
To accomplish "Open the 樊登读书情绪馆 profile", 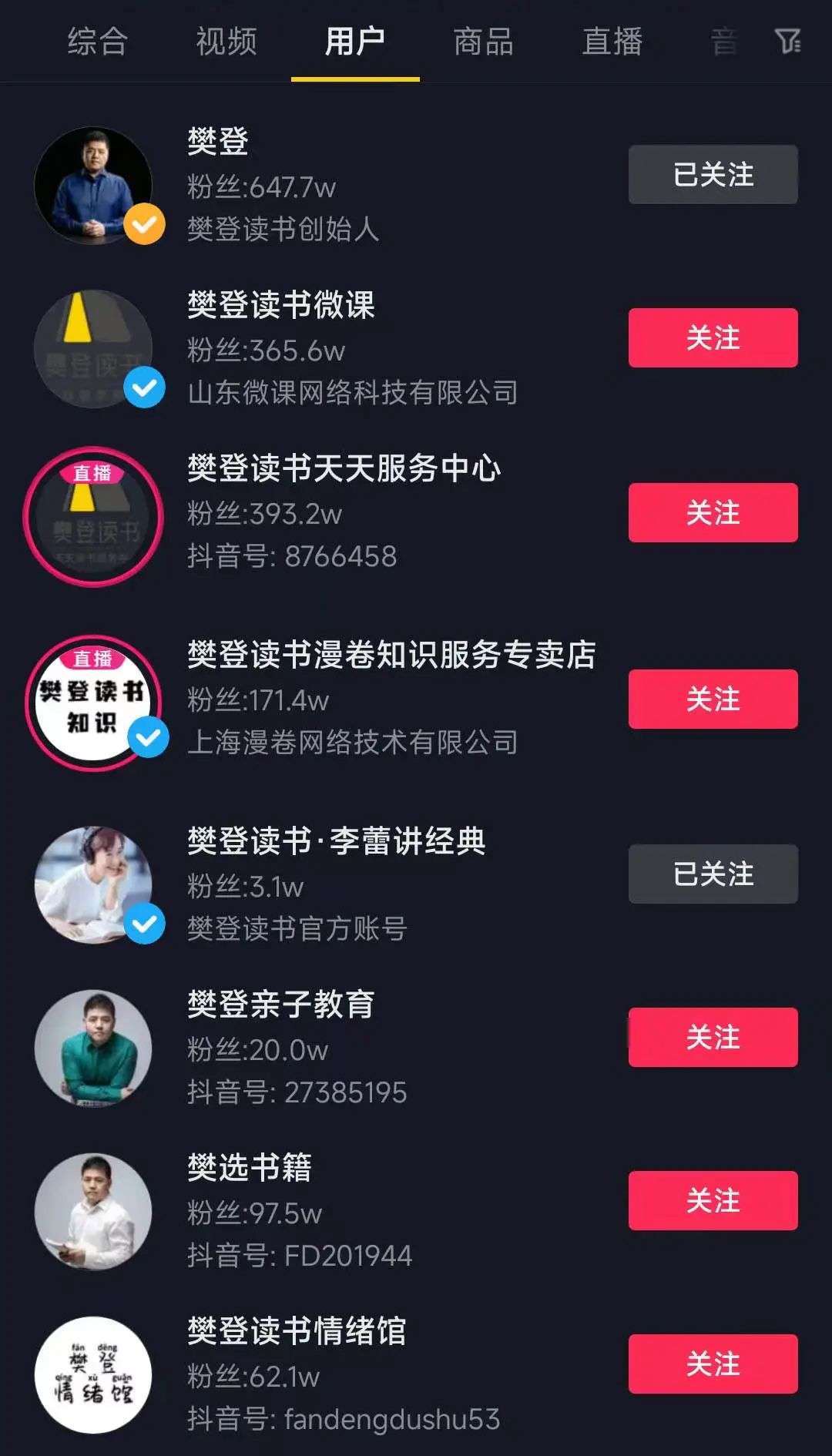I will (x=93, y=1375).
